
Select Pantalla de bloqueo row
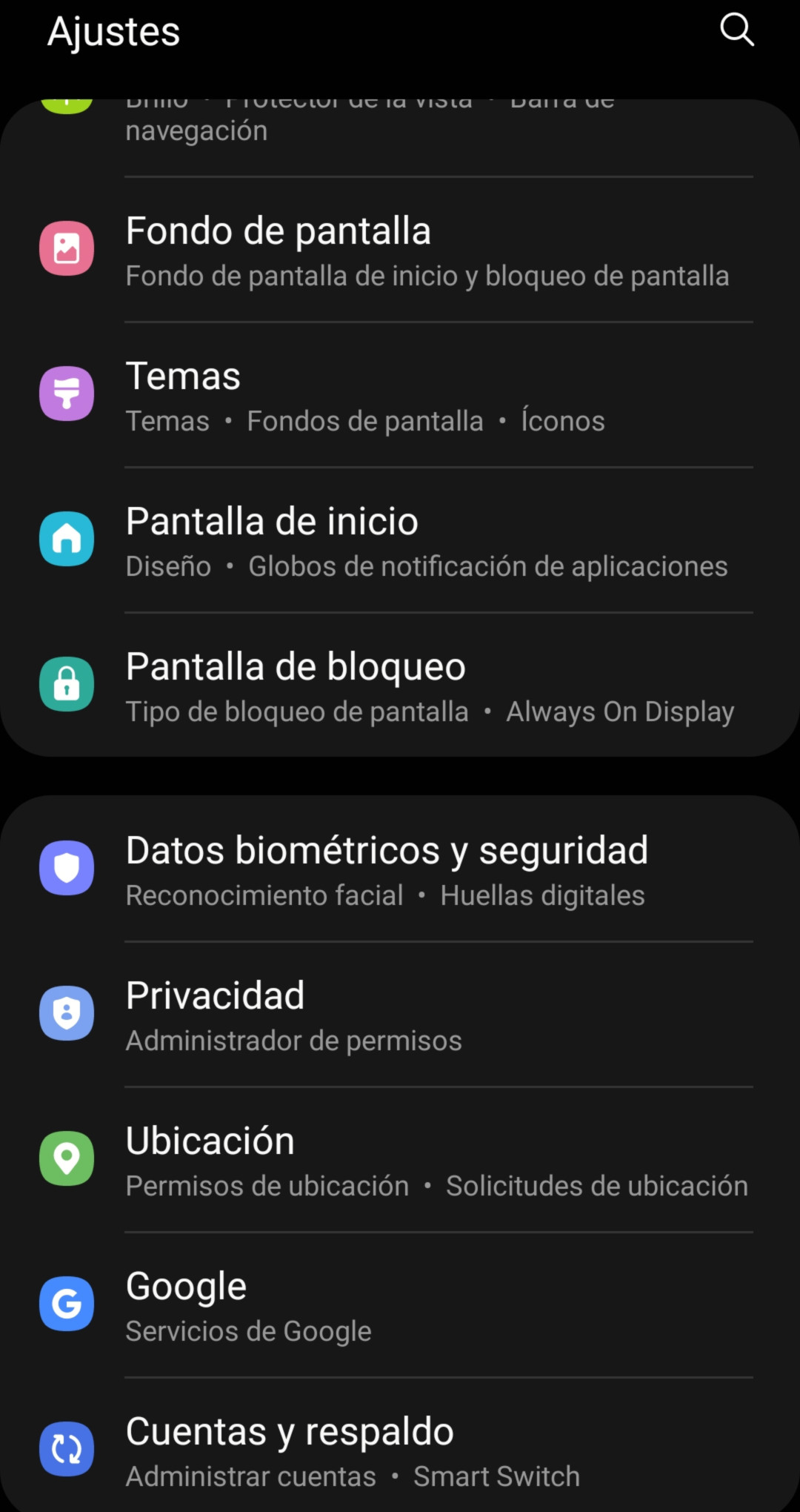(400, 686)
